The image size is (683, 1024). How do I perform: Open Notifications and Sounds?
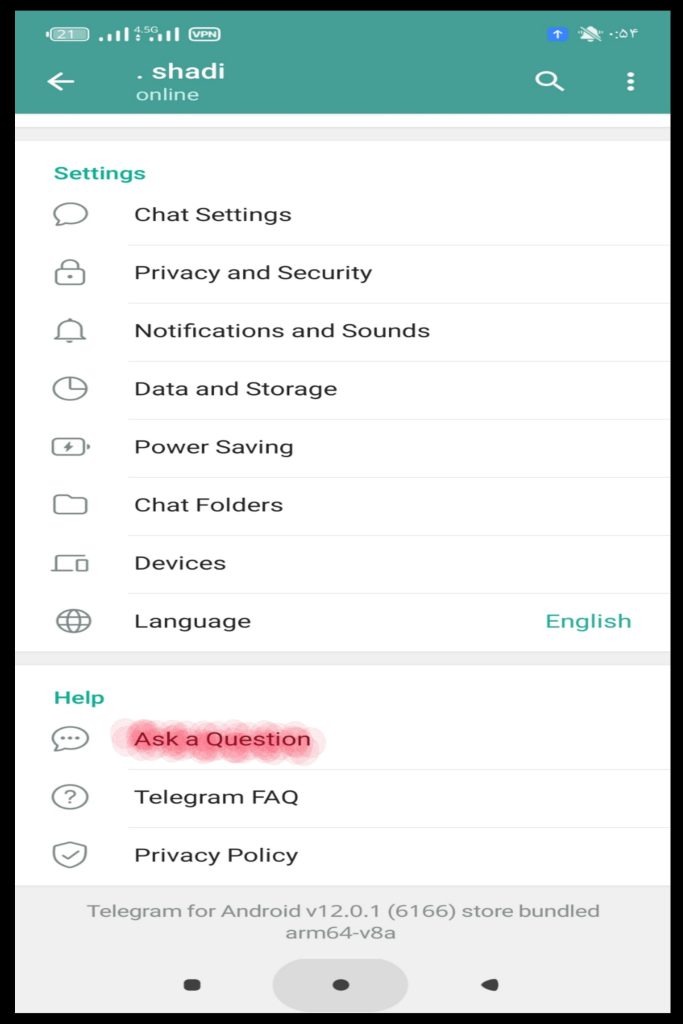click(x=282, y=331)
